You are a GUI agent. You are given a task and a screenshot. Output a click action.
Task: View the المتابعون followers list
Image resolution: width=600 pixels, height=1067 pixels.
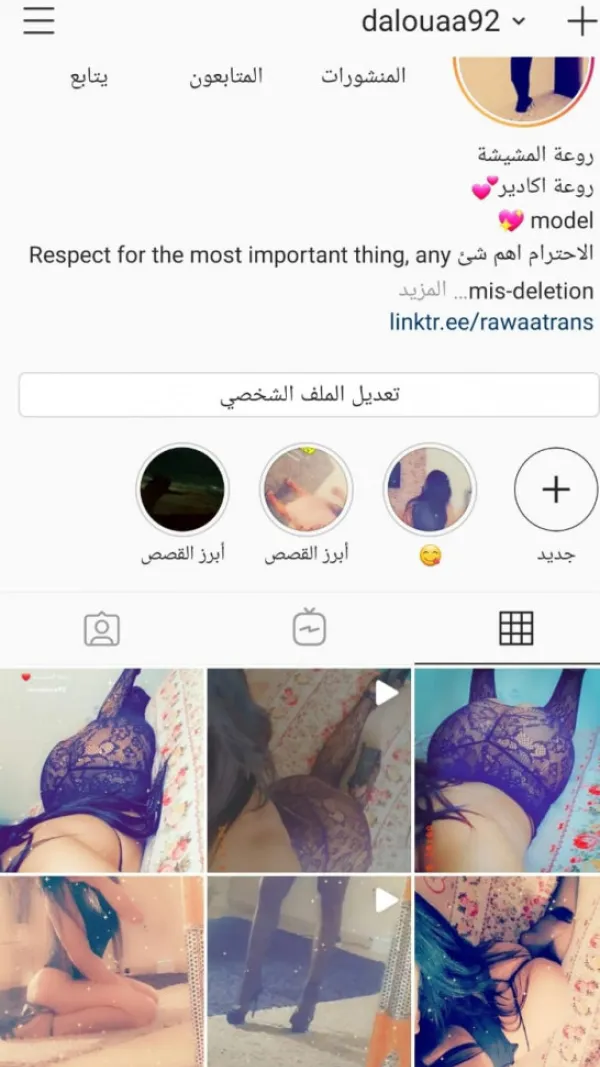(x=226, y=77)
